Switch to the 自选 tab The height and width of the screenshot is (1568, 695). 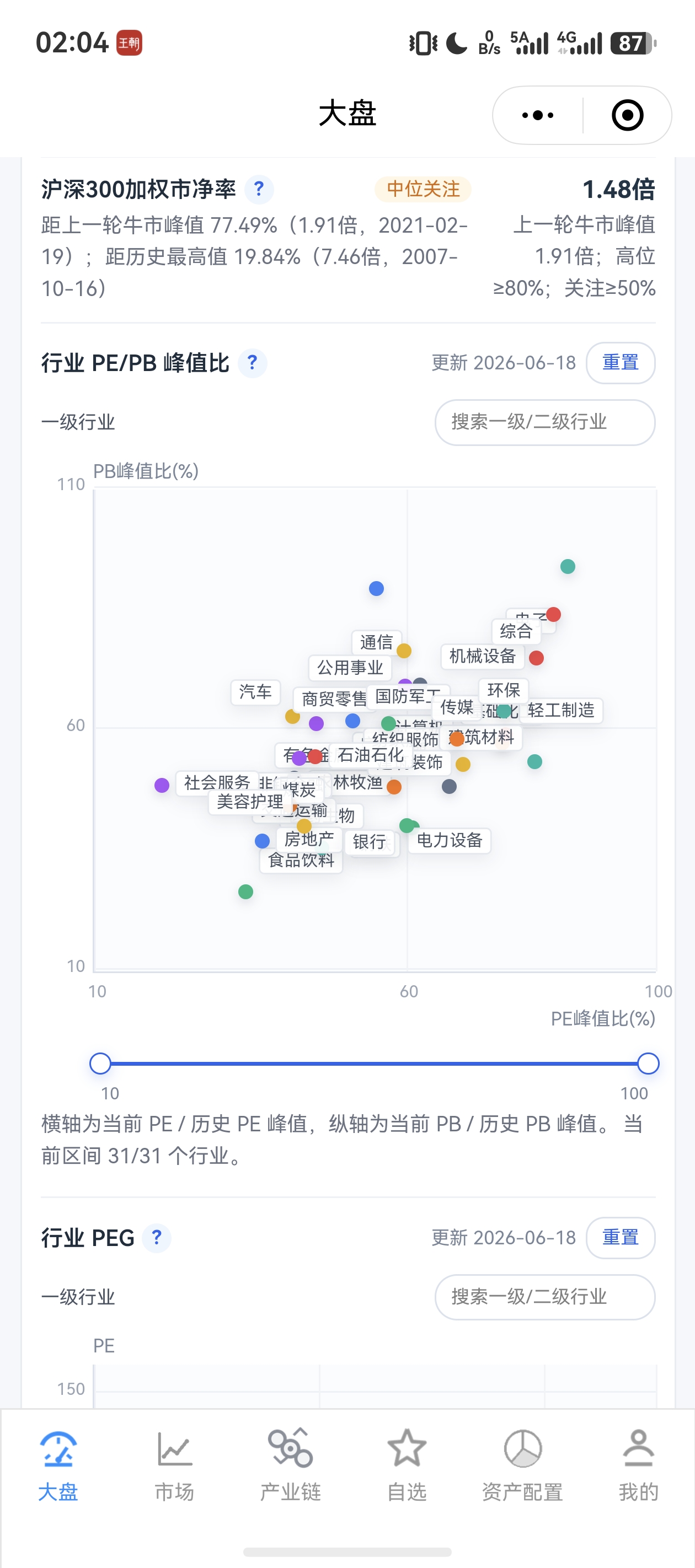pyautogui.click(x=407, y=1465)
